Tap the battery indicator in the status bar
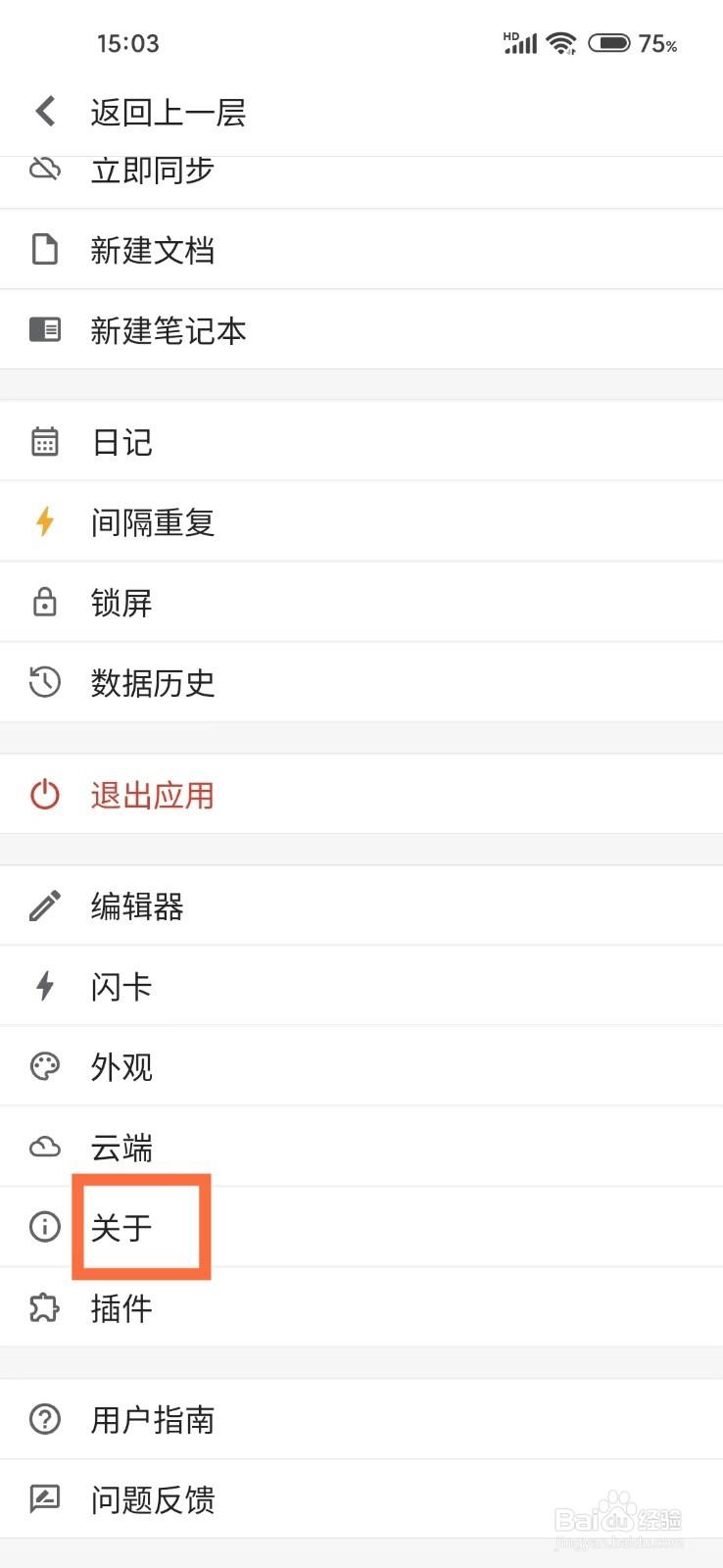723x1568 pixels. (x=609, y=43)
